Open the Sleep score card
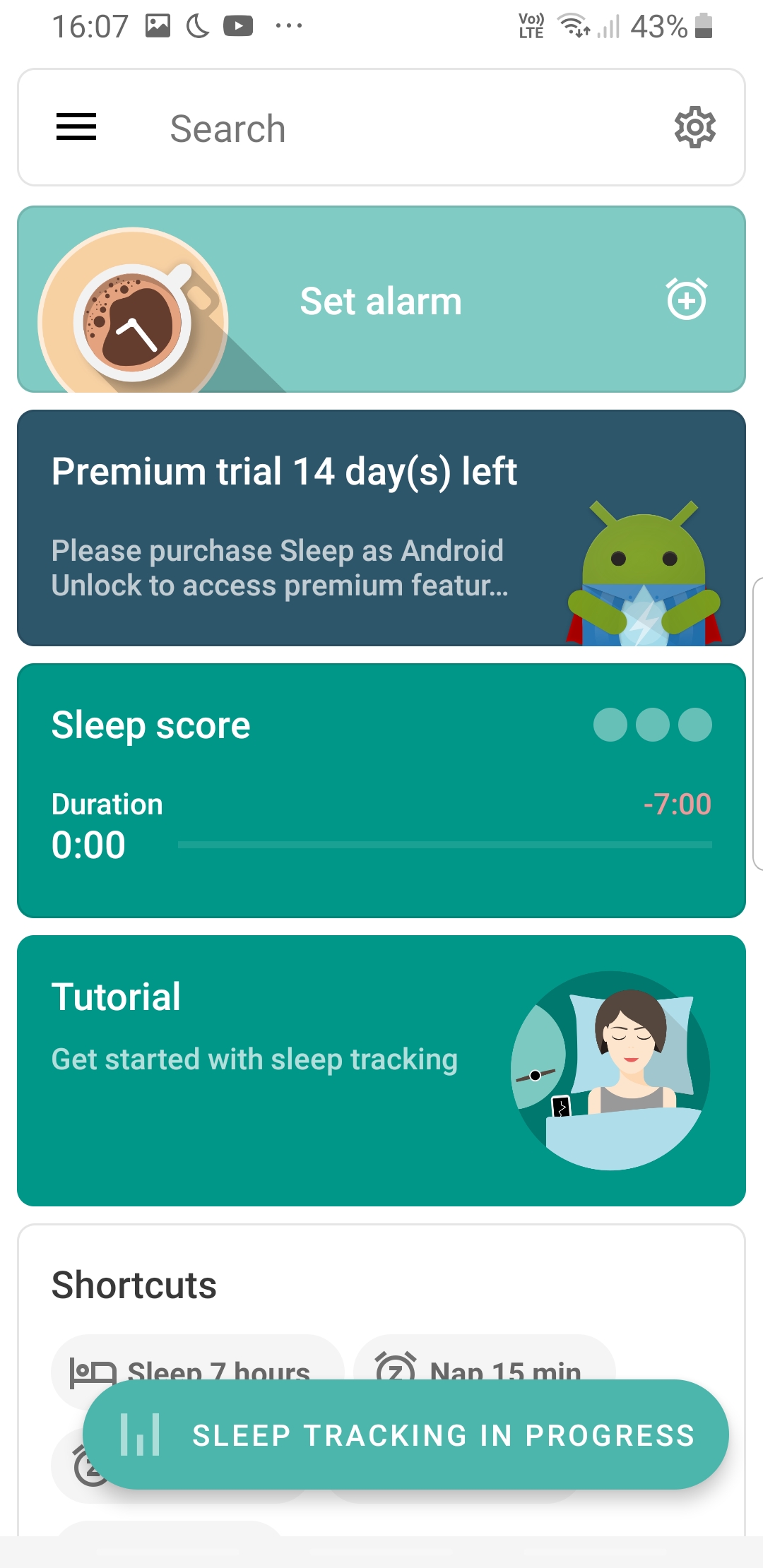The height and width of the screenshot is (1568, 763). point(381,791)
